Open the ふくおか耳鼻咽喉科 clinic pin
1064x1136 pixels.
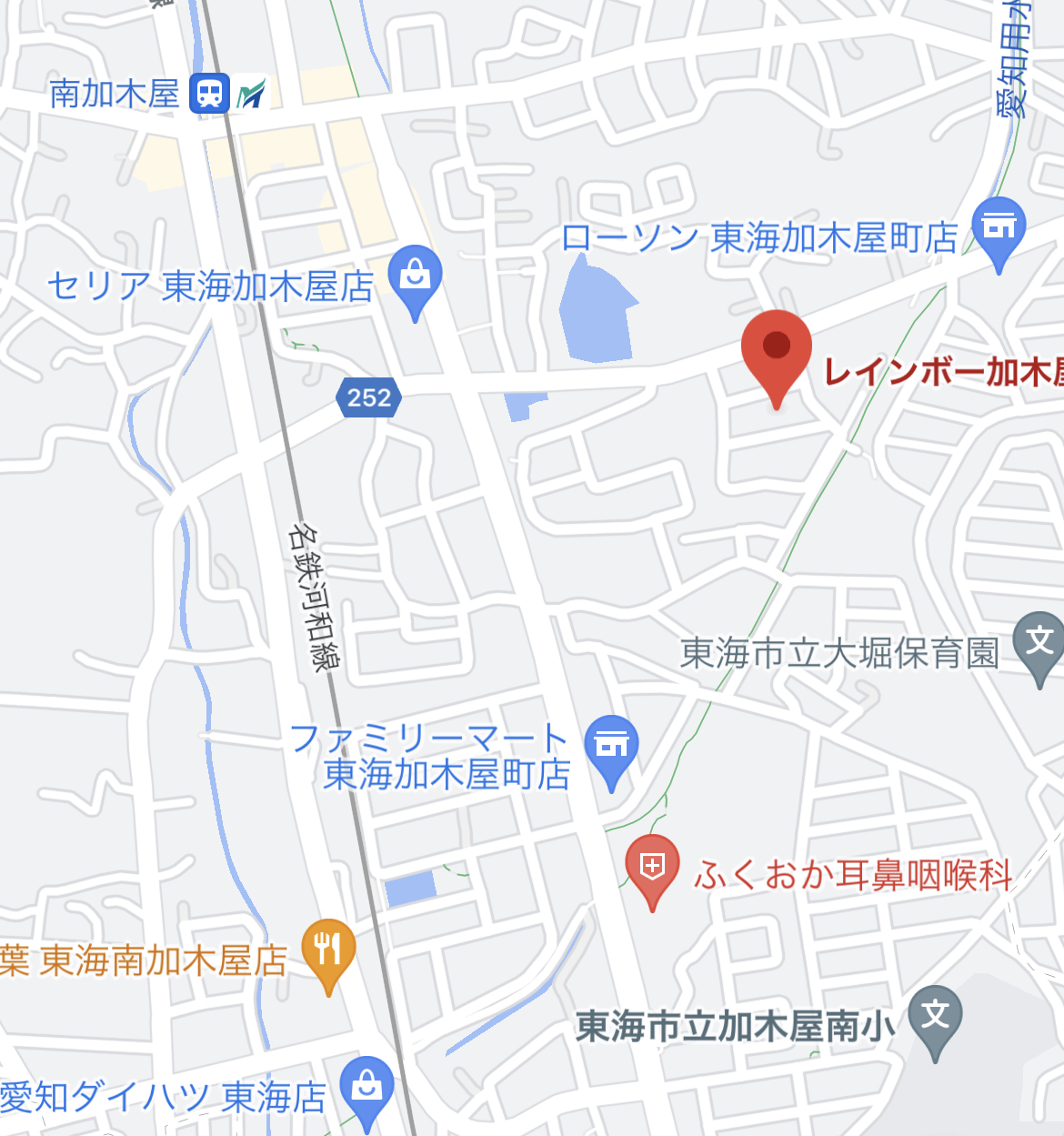coord(652,865)
